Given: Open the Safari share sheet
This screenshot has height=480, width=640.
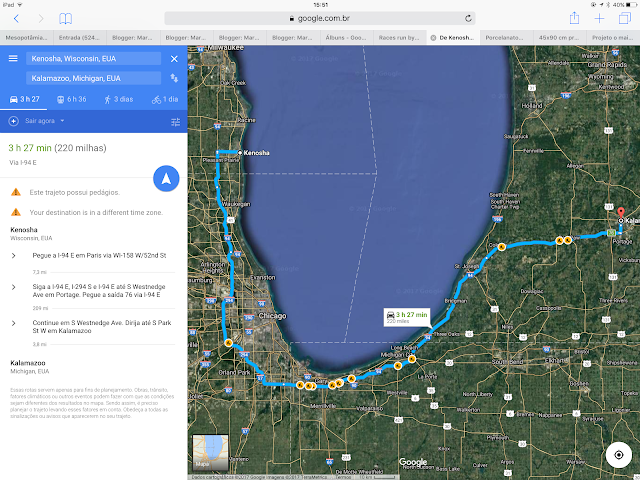Looking at the screenshot, I should [x=574, y=18].
